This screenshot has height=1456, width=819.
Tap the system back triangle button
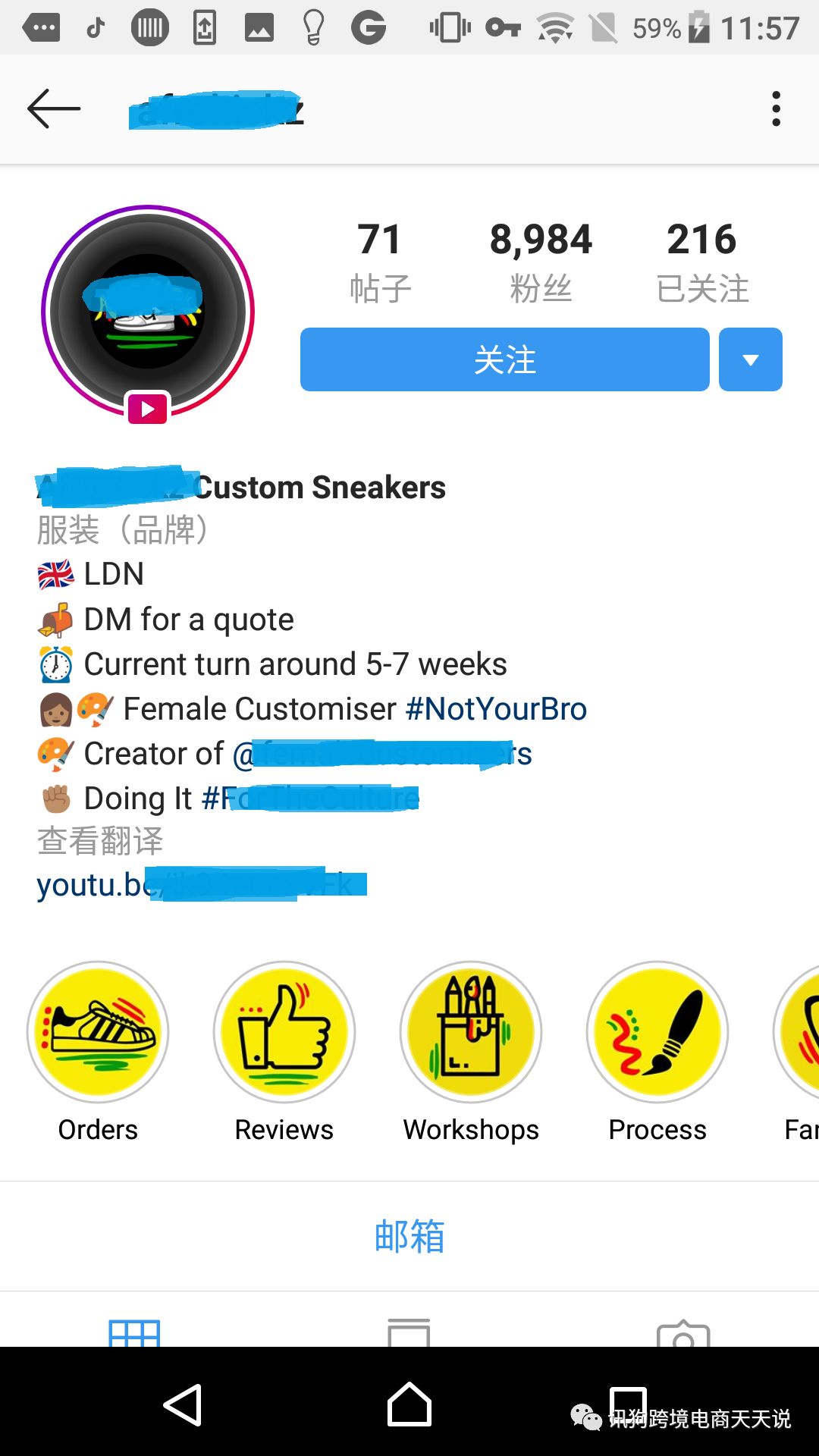point(183,1404)
